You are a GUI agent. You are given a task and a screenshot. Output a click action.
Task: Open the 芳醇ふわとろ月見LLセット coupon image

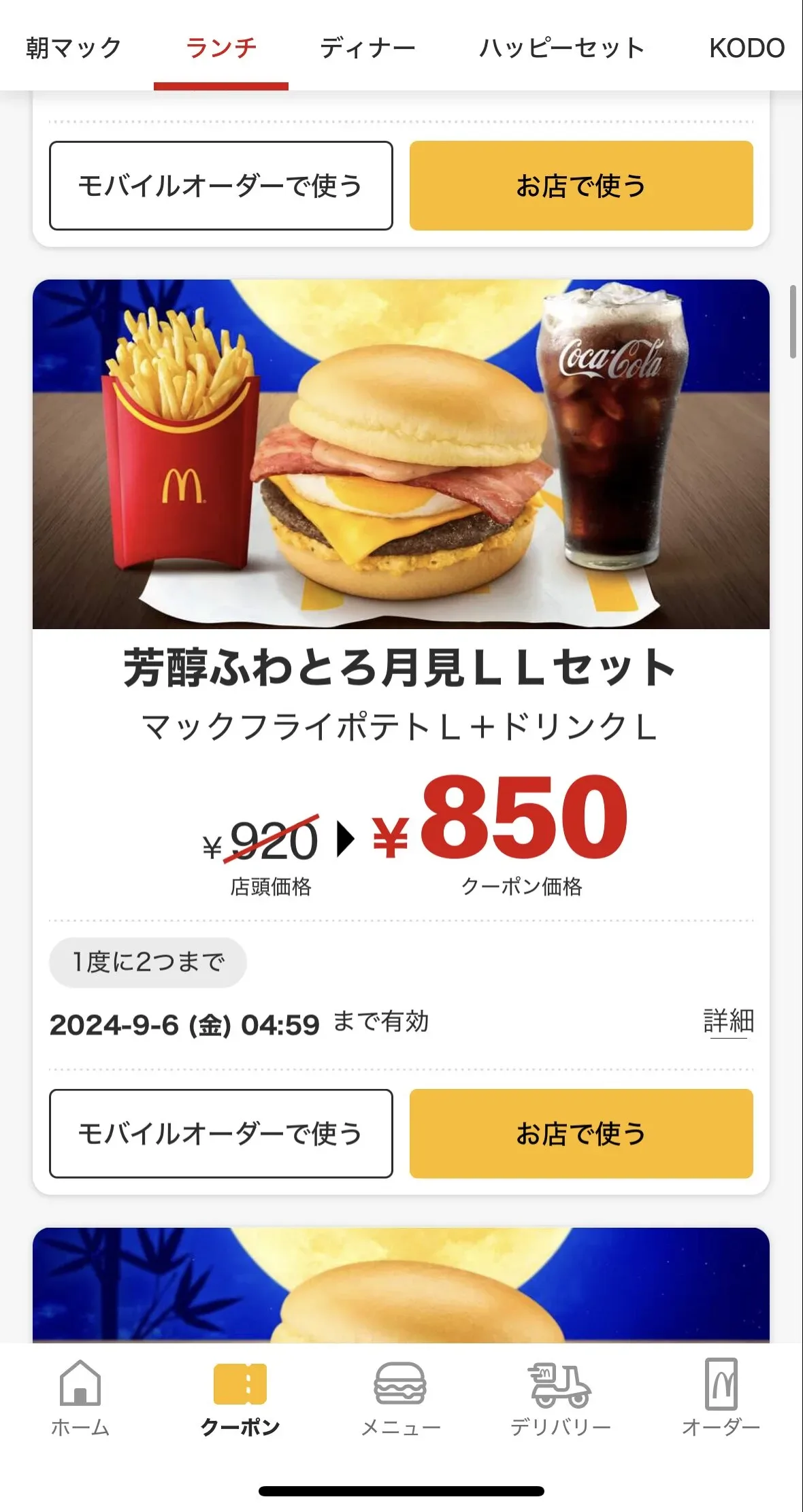pyautogui.click(x=401, y=454)
